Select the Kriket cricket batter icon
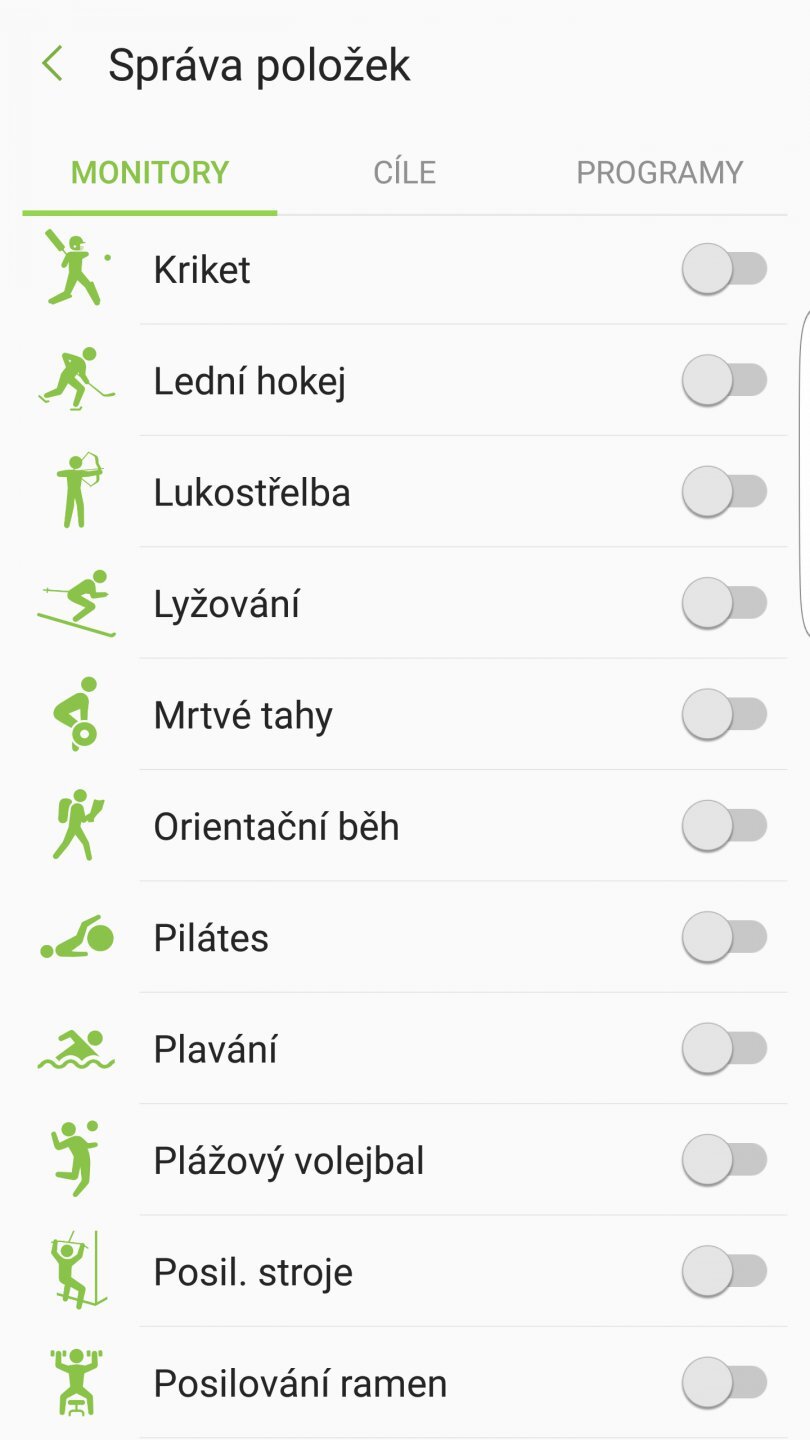This screenshot has width=810, height=1440. pos(75,268)
